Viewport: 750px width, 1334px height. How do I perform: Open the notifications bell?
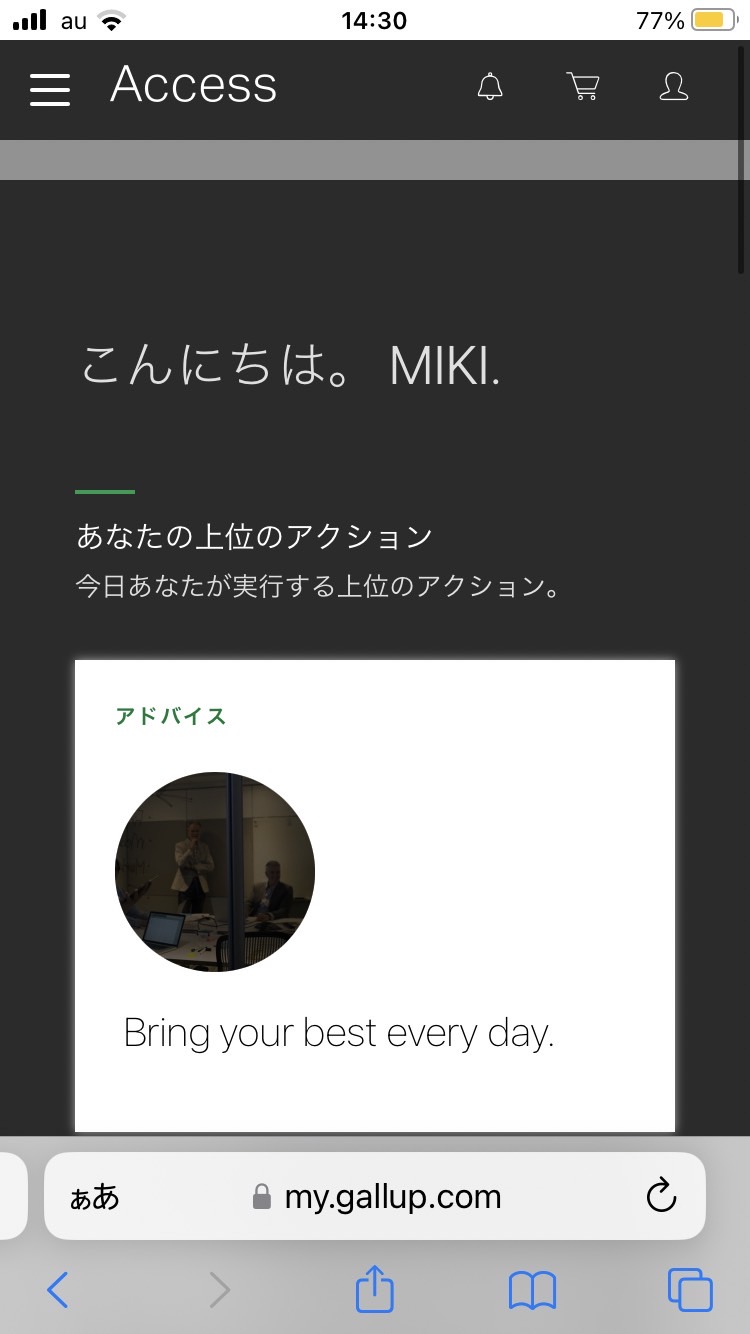[x=490, y=87]
